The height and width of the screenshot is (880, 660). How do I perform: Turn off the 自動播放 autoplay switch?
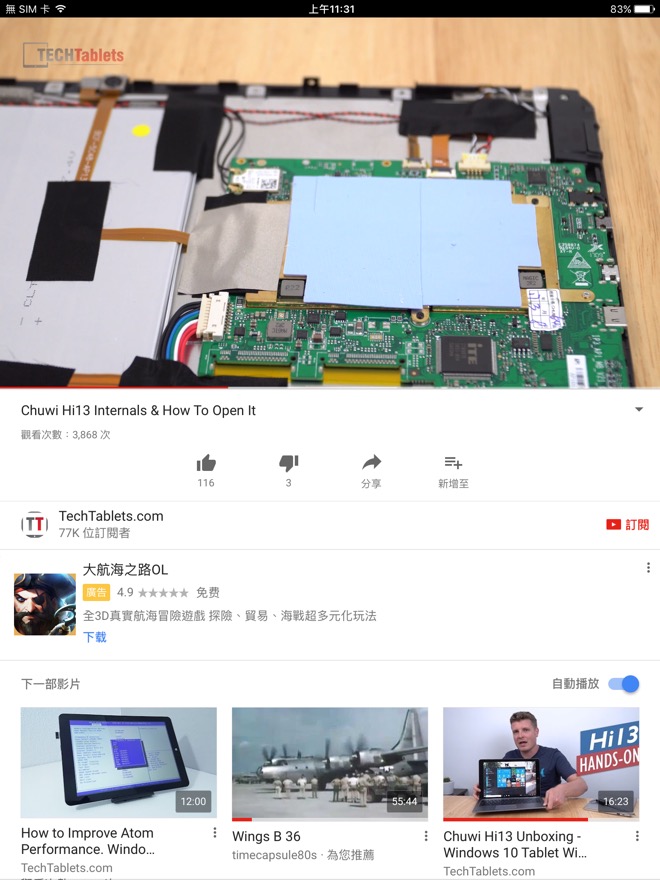coord(624,684)
